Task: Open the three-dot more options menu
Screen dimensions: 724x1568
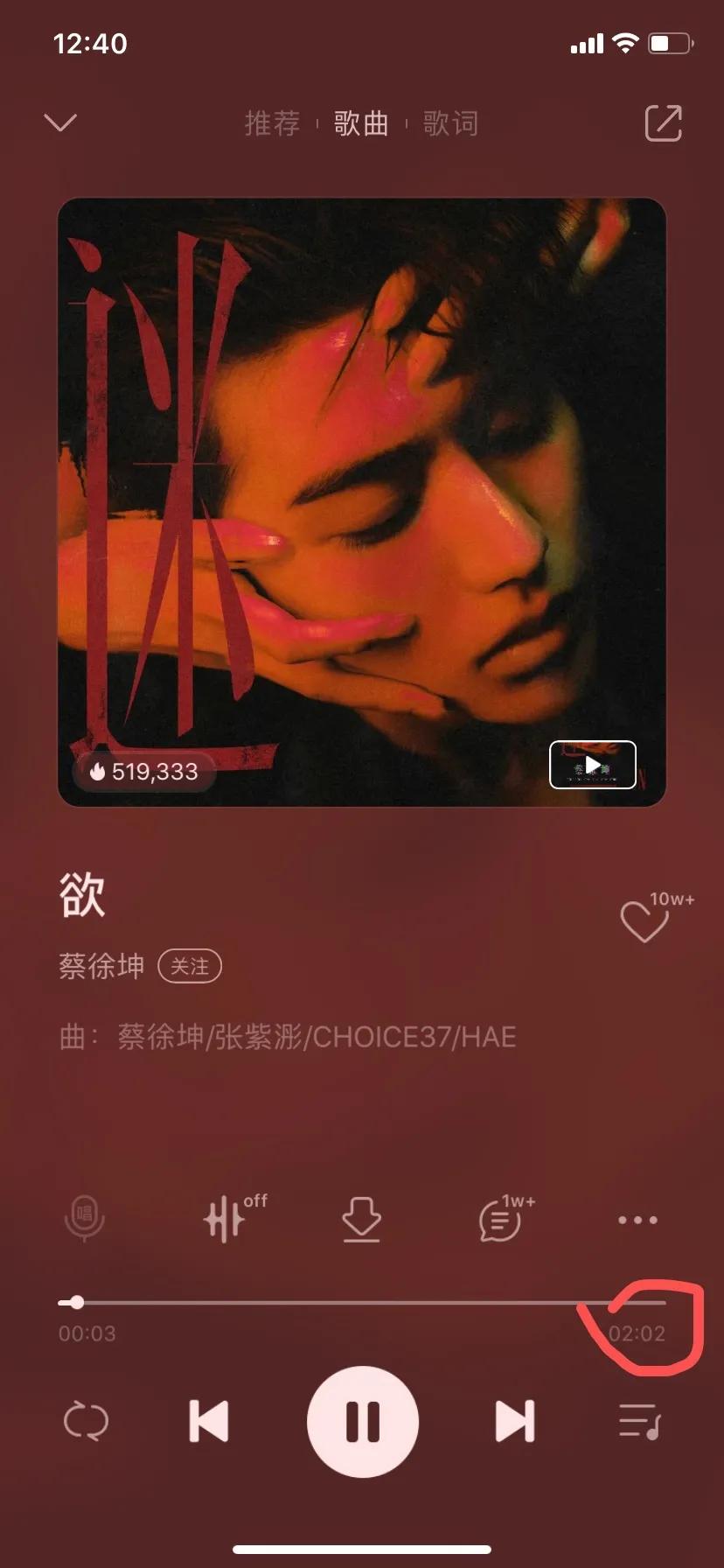Action: coord(637,1220)
